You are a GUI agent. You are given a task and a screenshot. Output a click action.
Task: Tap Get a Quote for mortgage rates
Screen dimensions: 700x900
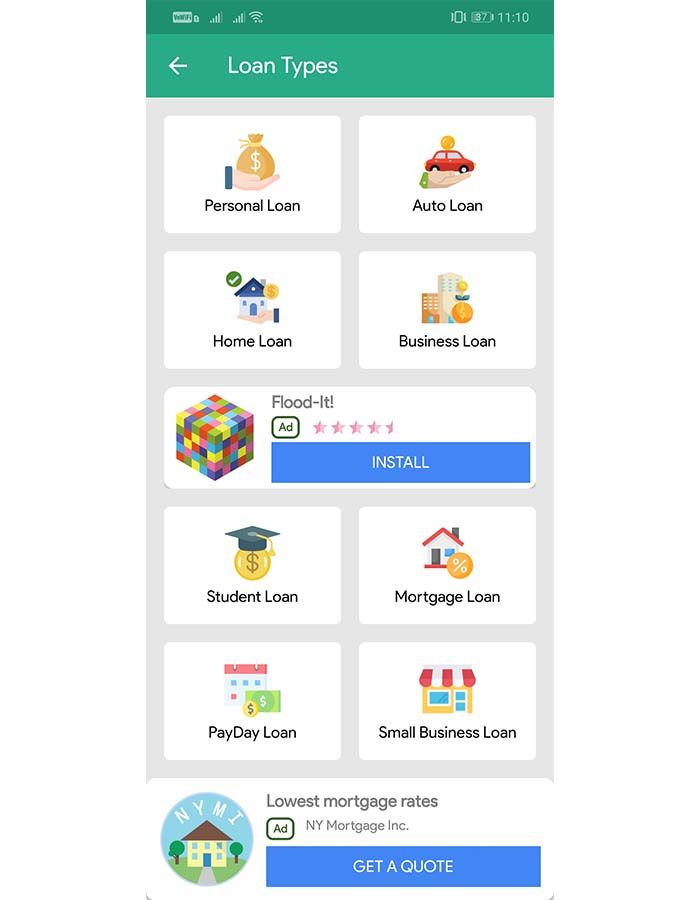click(403, 866)
